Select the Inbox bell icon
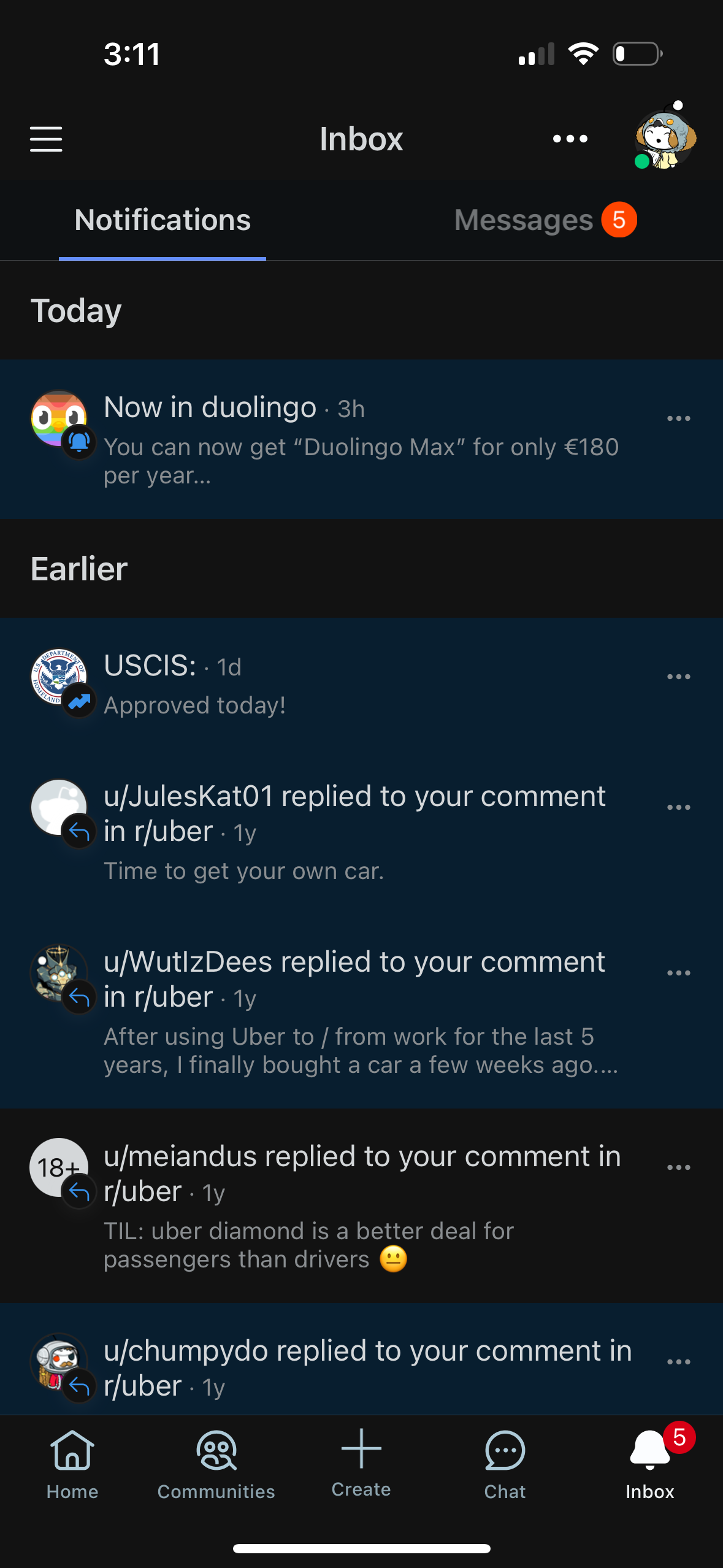Image resolution: width=723 pixels, height=1568 pixels. (x=649, y=1455)
